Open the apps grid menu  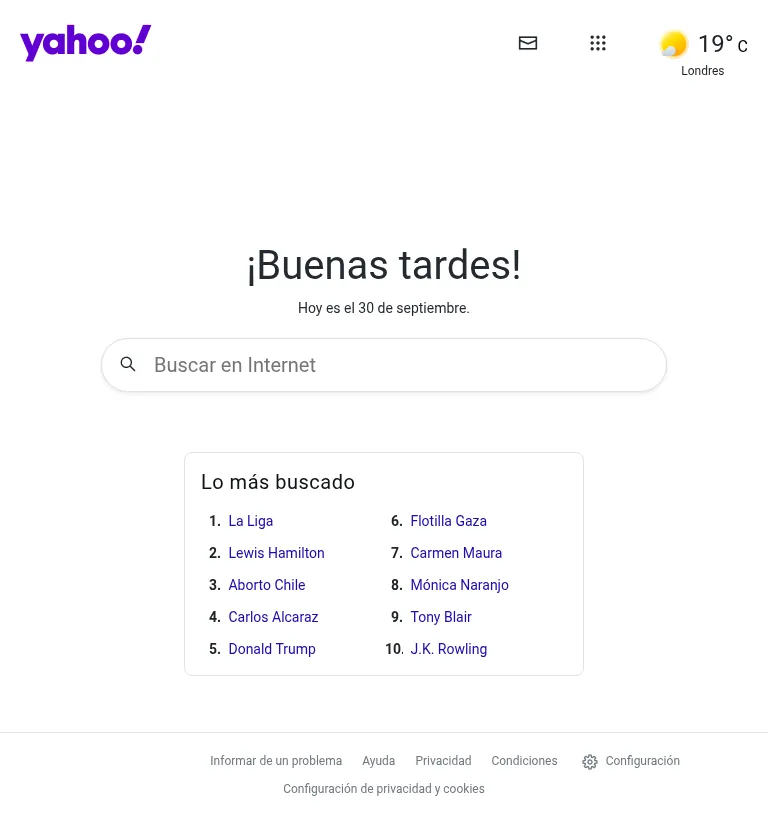598,43
